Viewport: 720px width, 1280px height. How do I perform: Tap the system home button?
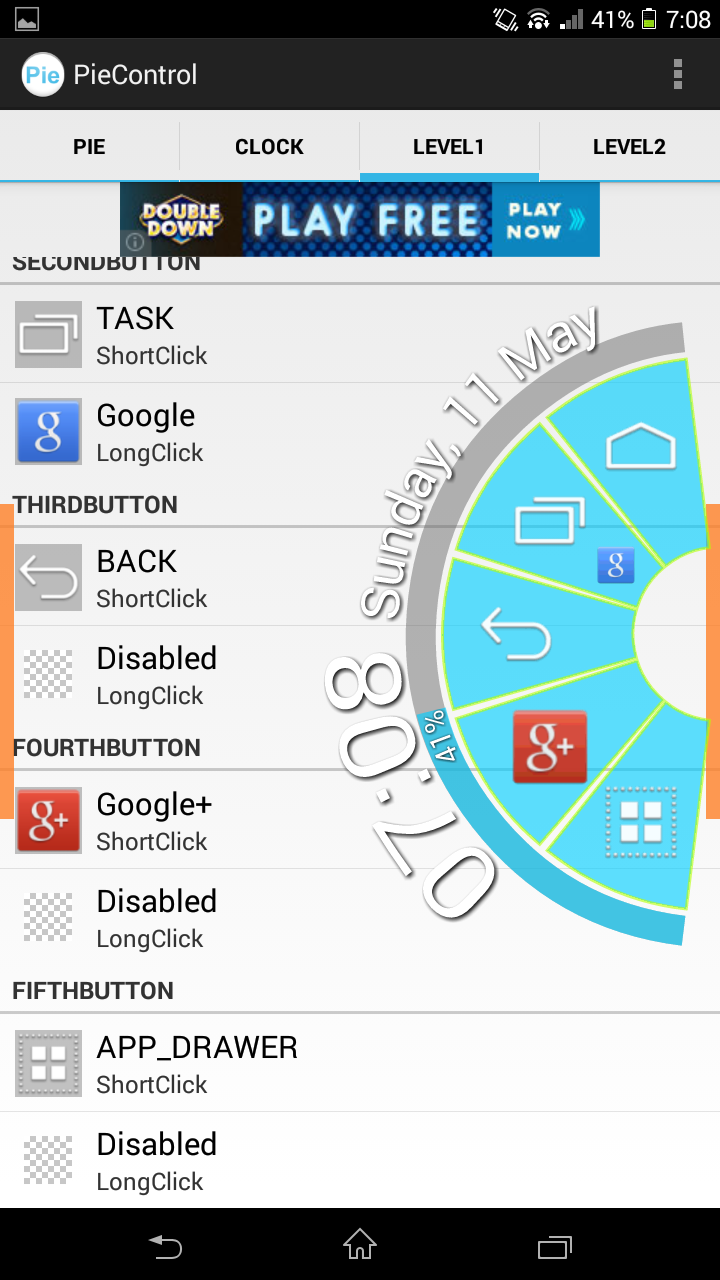pyautogui.click(x=360, y=1245)
